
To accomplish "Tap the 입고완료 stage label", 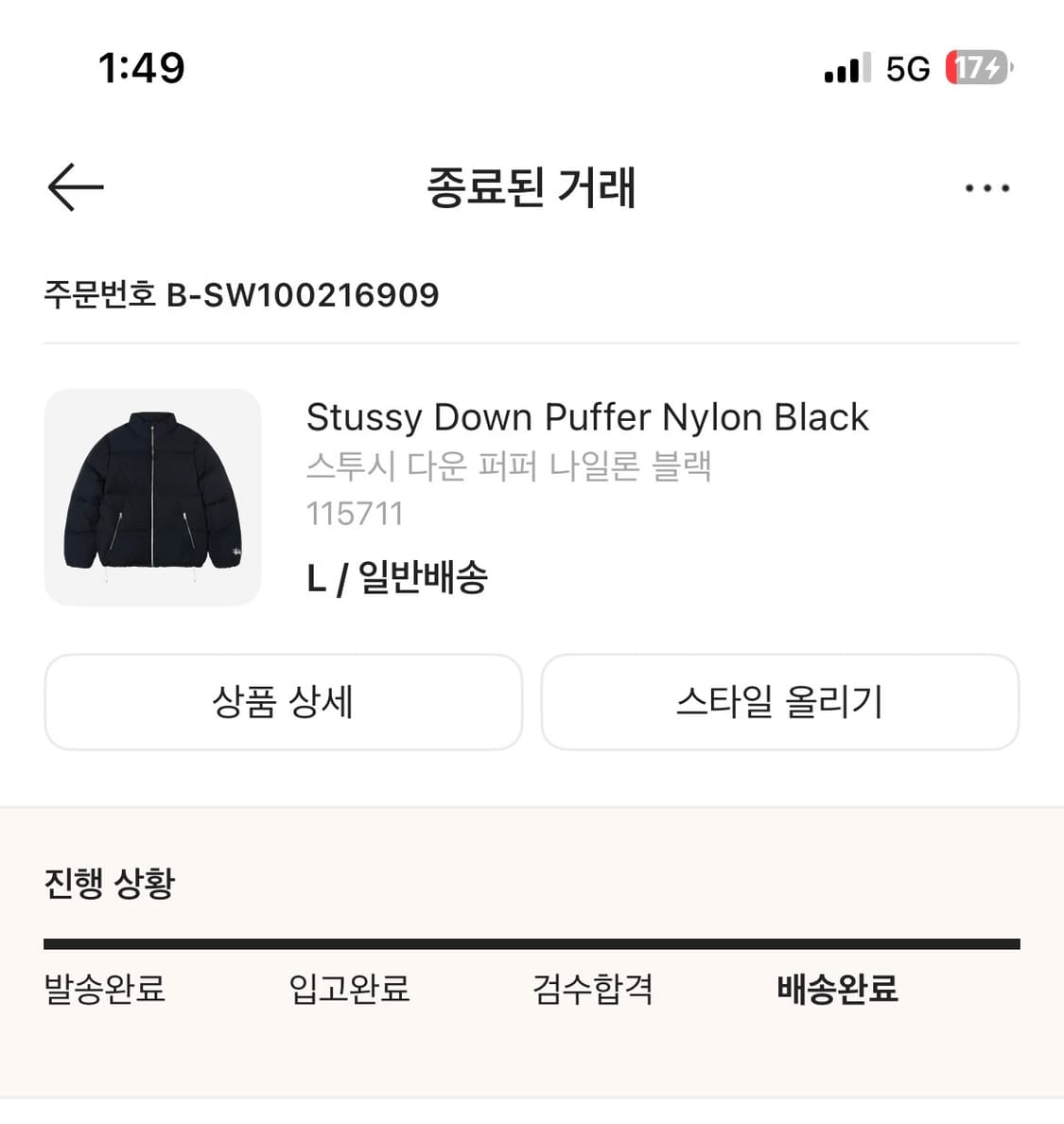I will 350,991.
